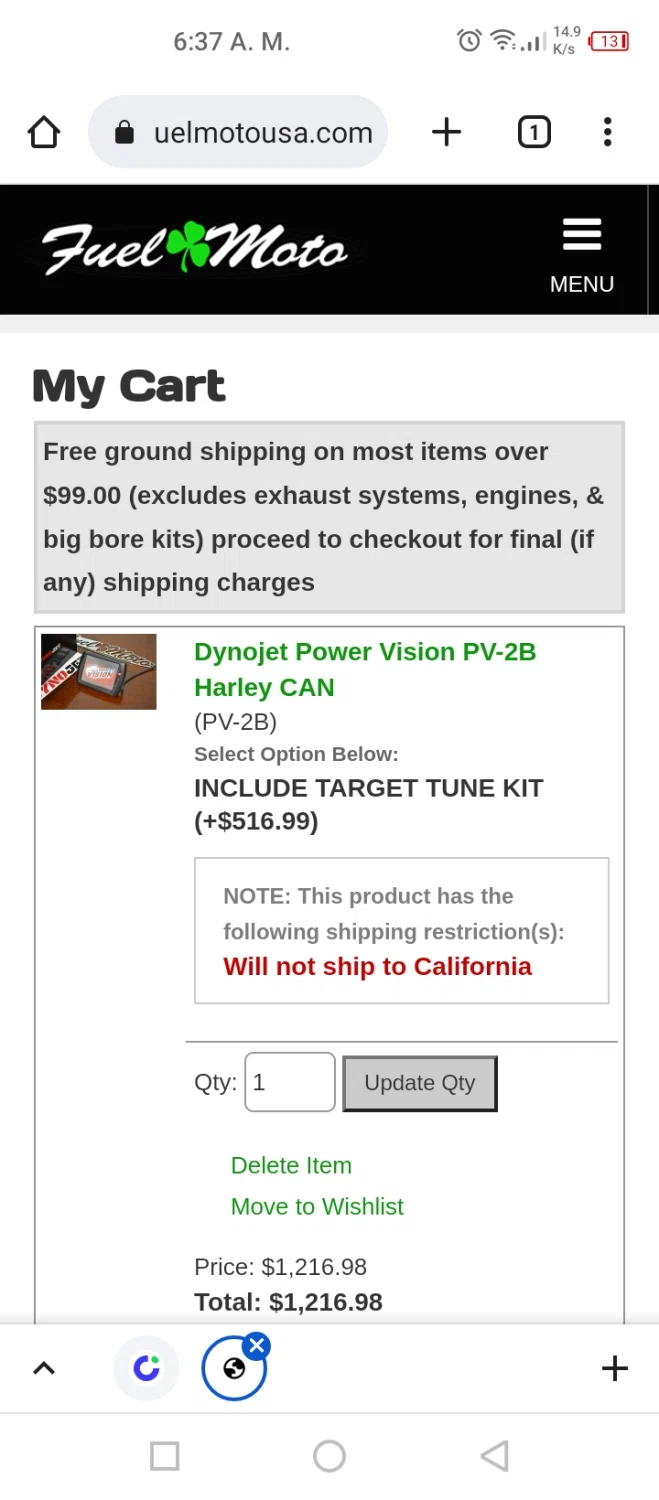Viewport: 659px width, 1500px height.
Task: Open Dynojet Power Vision PV-2B product link
Action: [364, 669]
